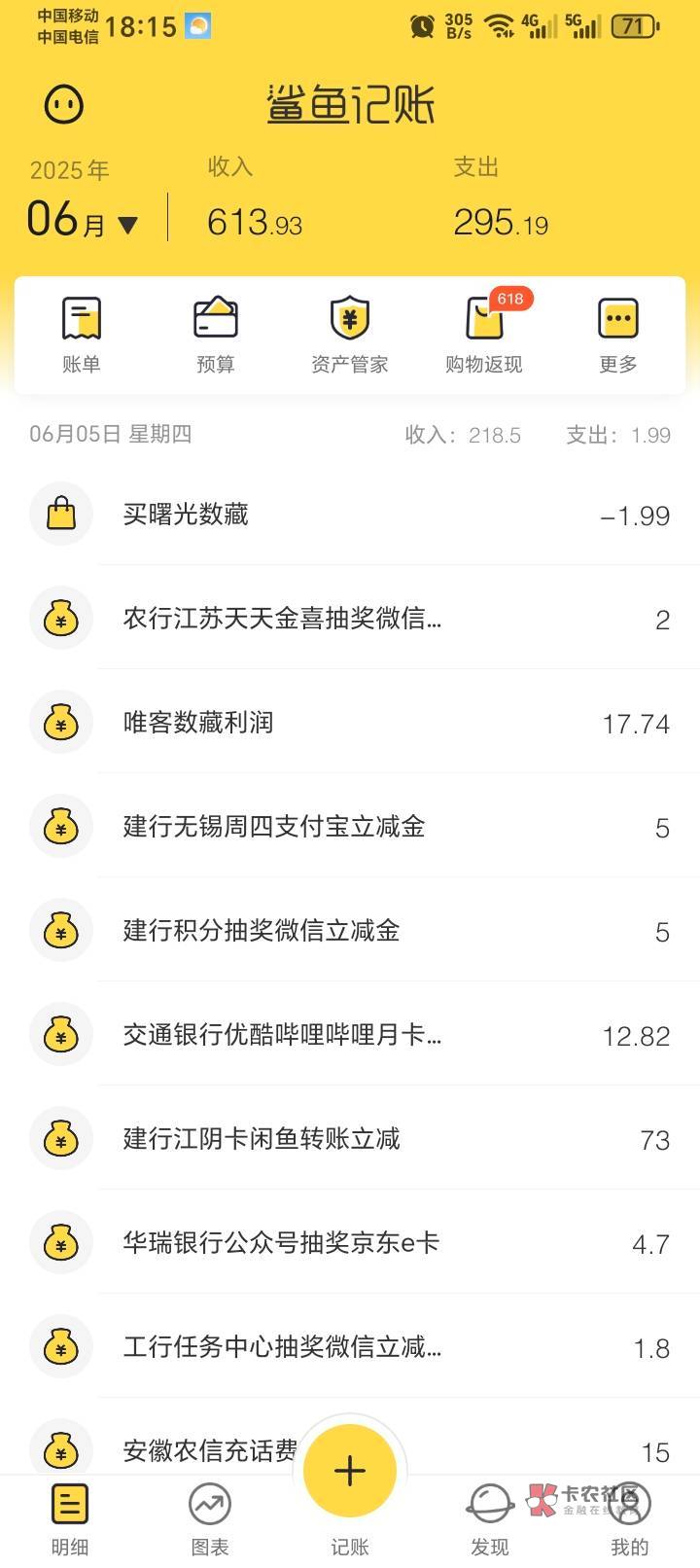
Task: Open the 建行无锡周四支付宝立减金 entry
Action: (350, 826)
